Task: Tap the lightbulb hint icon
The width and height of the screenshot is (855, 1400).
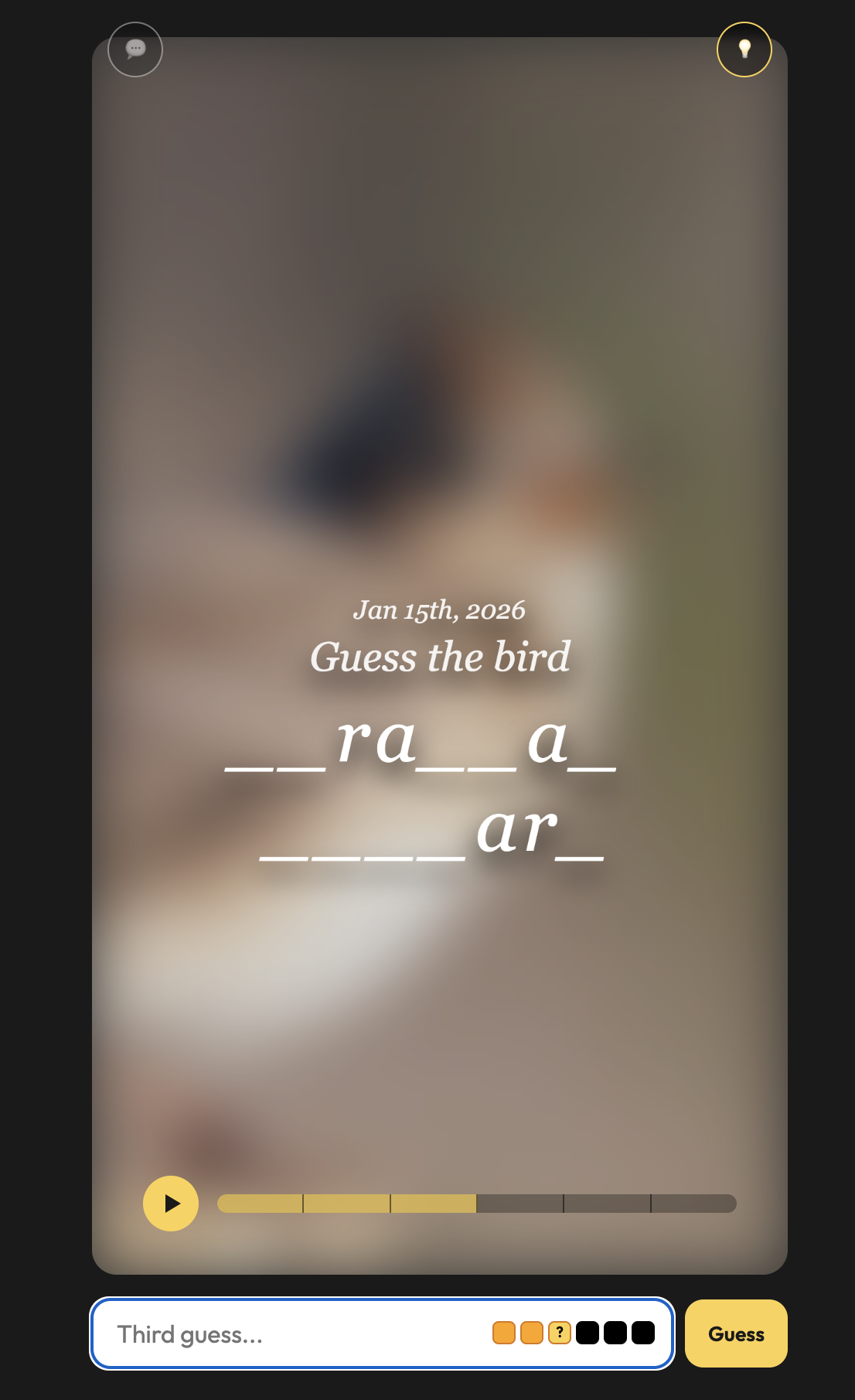Action: coord(744,50)
